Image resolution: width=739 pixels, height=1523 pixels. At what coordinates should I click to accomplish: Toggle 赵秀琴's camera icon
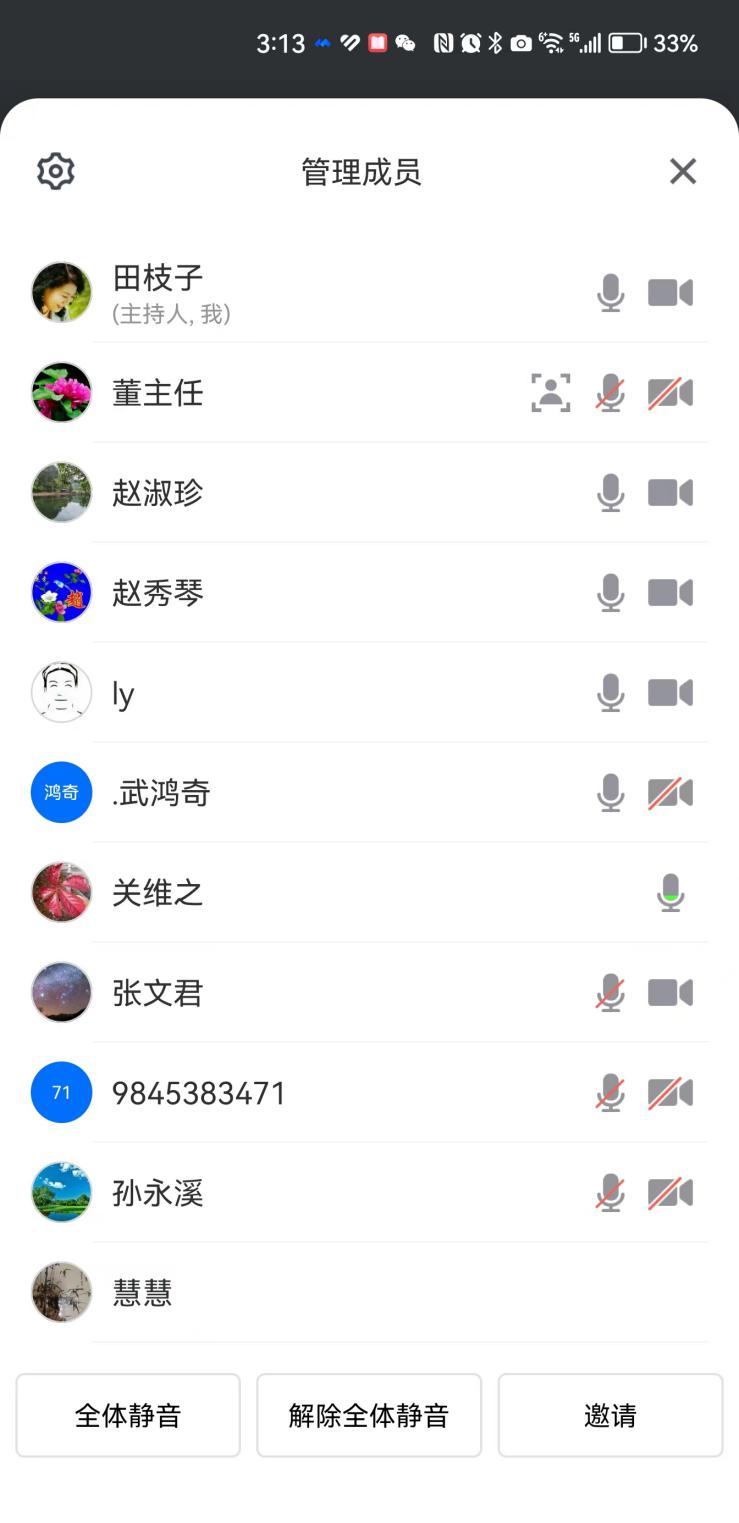pyautogui.click(x=670, y=593)
